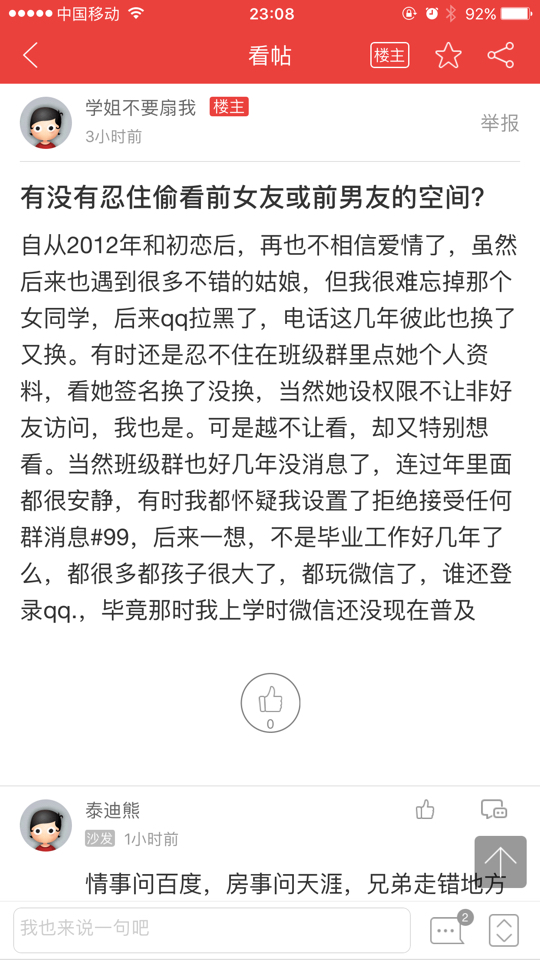
Task: Tap 举报 to report the post
Action: (x=500, y=123)
